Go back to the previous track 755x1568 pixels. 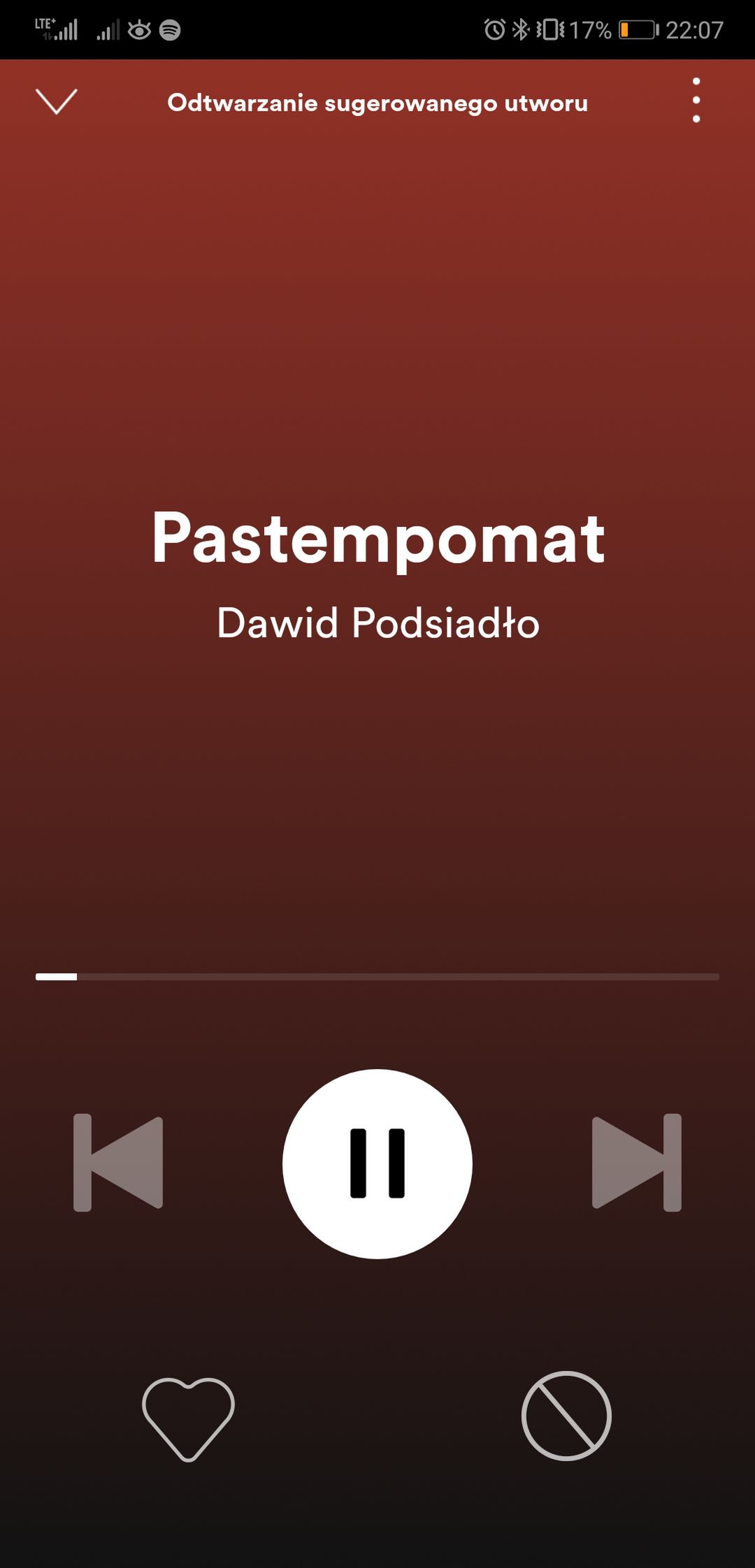pos(118,1163)
